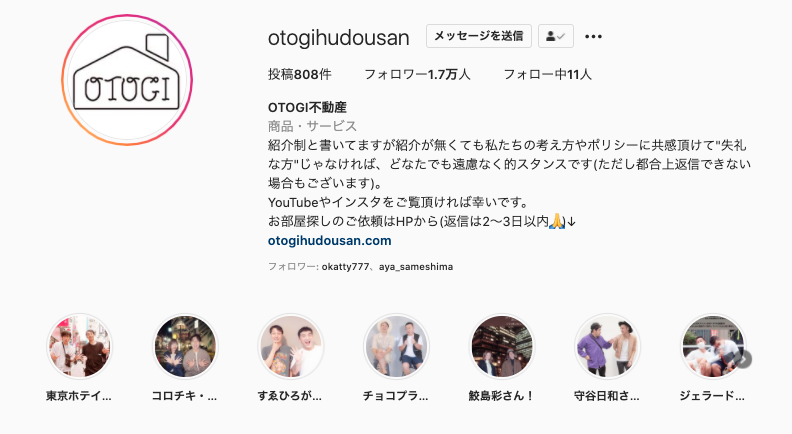The width and height of the screenshot is (792, 434).
Task: Open the ジェラード story highlight
Action: coord(712,347)
